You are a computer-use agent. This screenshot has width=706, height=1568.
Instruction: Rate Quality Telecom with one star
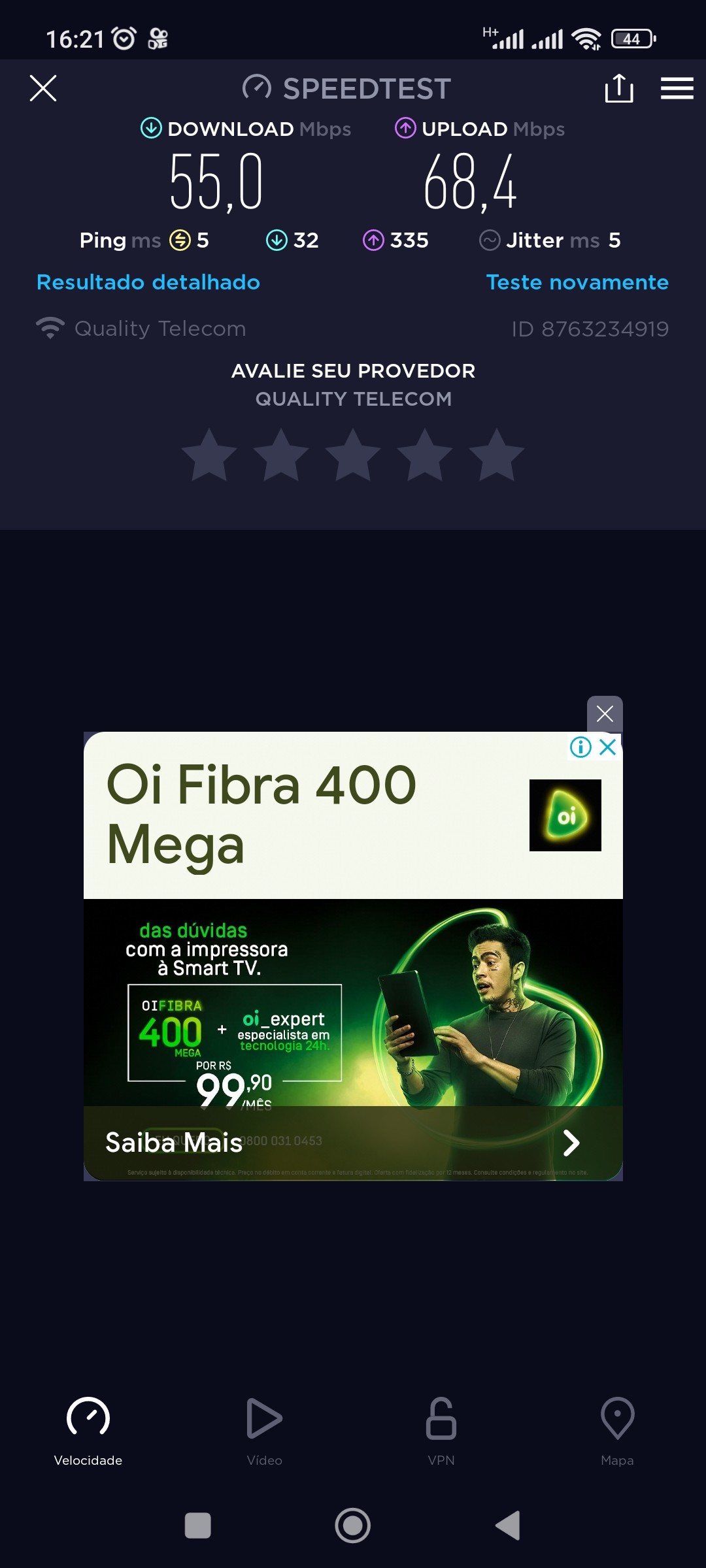coord(209,455)
